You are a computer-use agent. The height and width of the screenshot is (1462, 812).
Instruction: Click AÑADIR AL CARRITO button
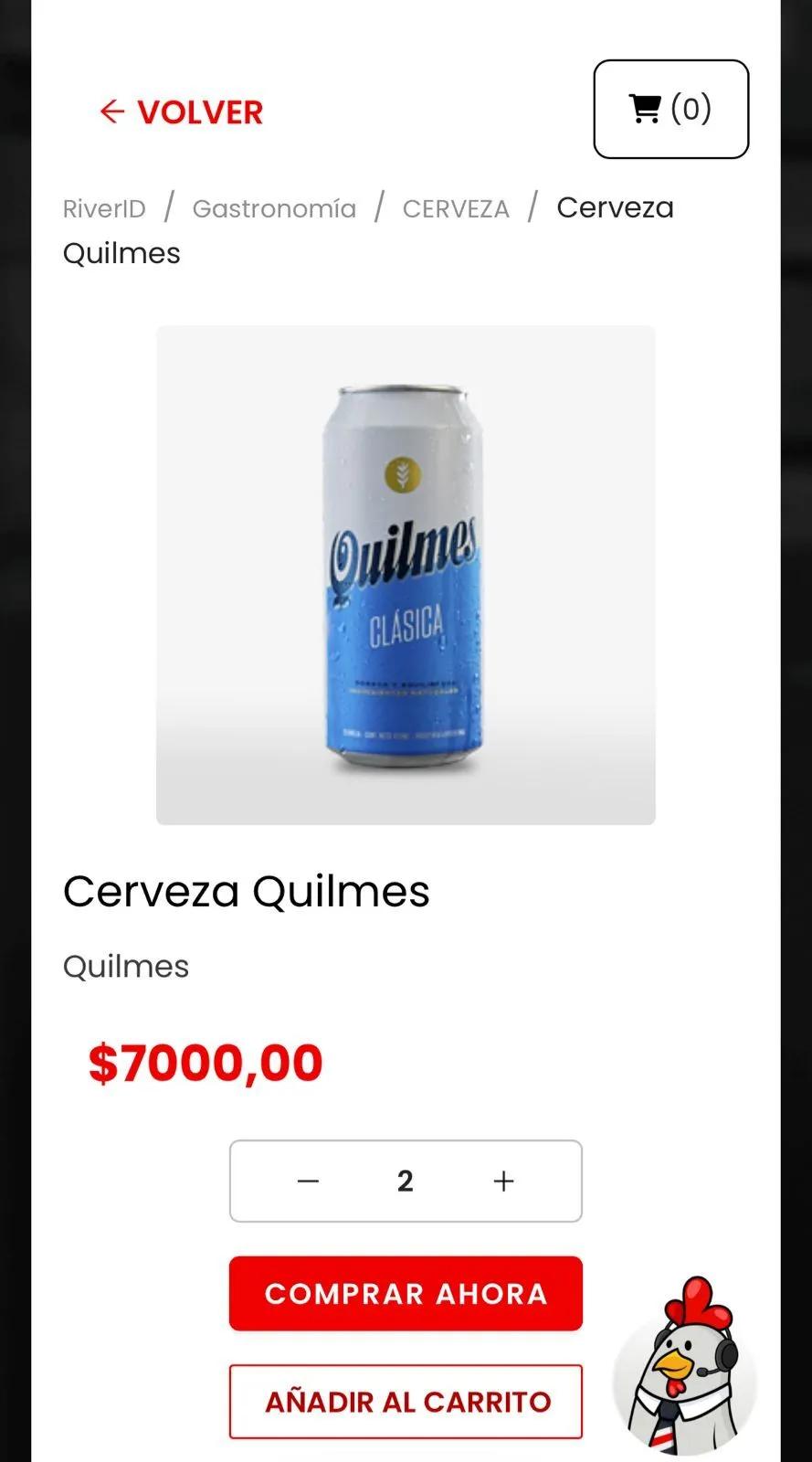pyautogui.click(x=406, y=1401)
